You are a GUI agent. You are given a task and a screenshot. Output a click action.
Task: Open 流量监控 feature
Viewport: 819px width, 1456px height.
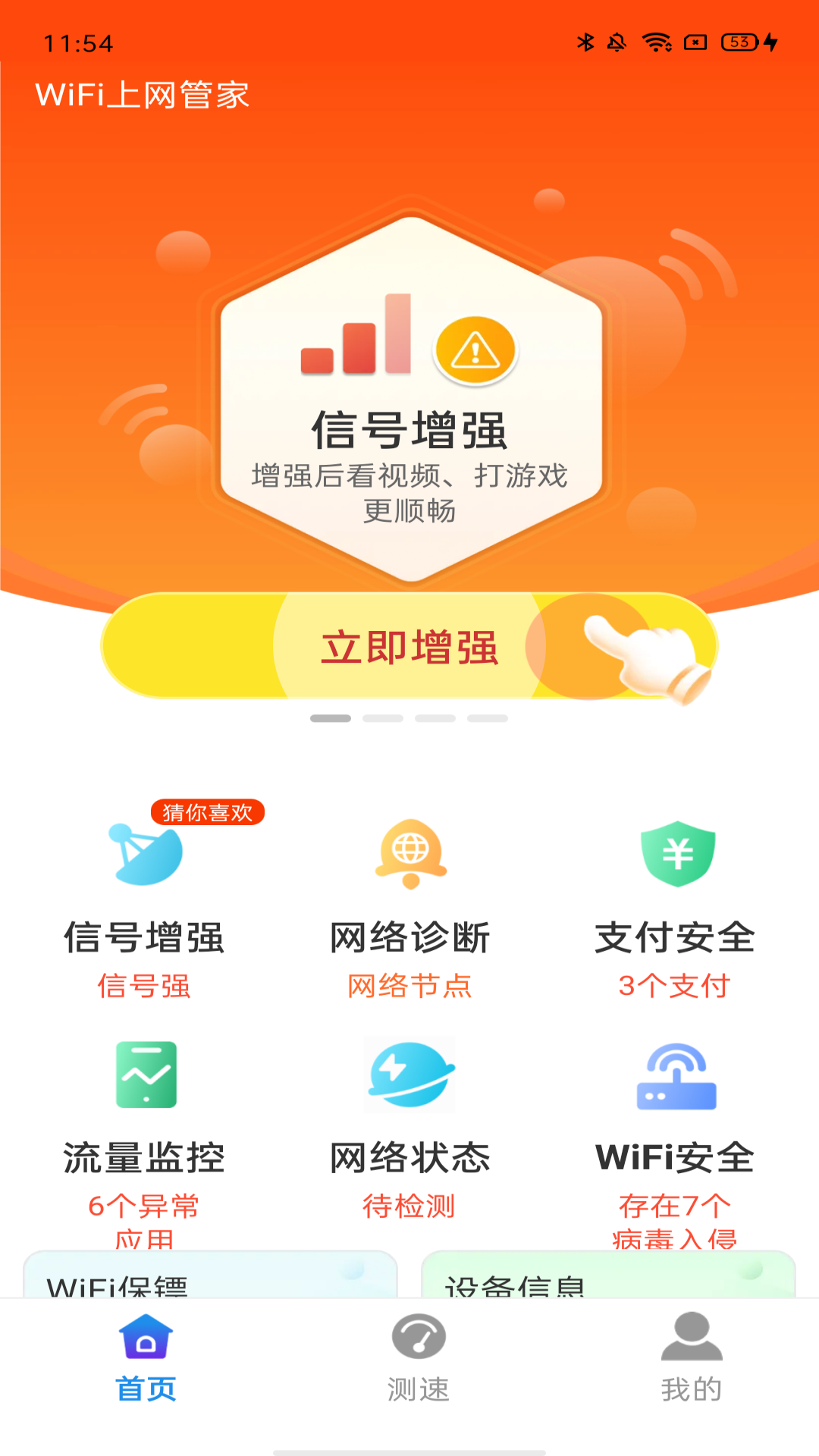(144, 1122)
